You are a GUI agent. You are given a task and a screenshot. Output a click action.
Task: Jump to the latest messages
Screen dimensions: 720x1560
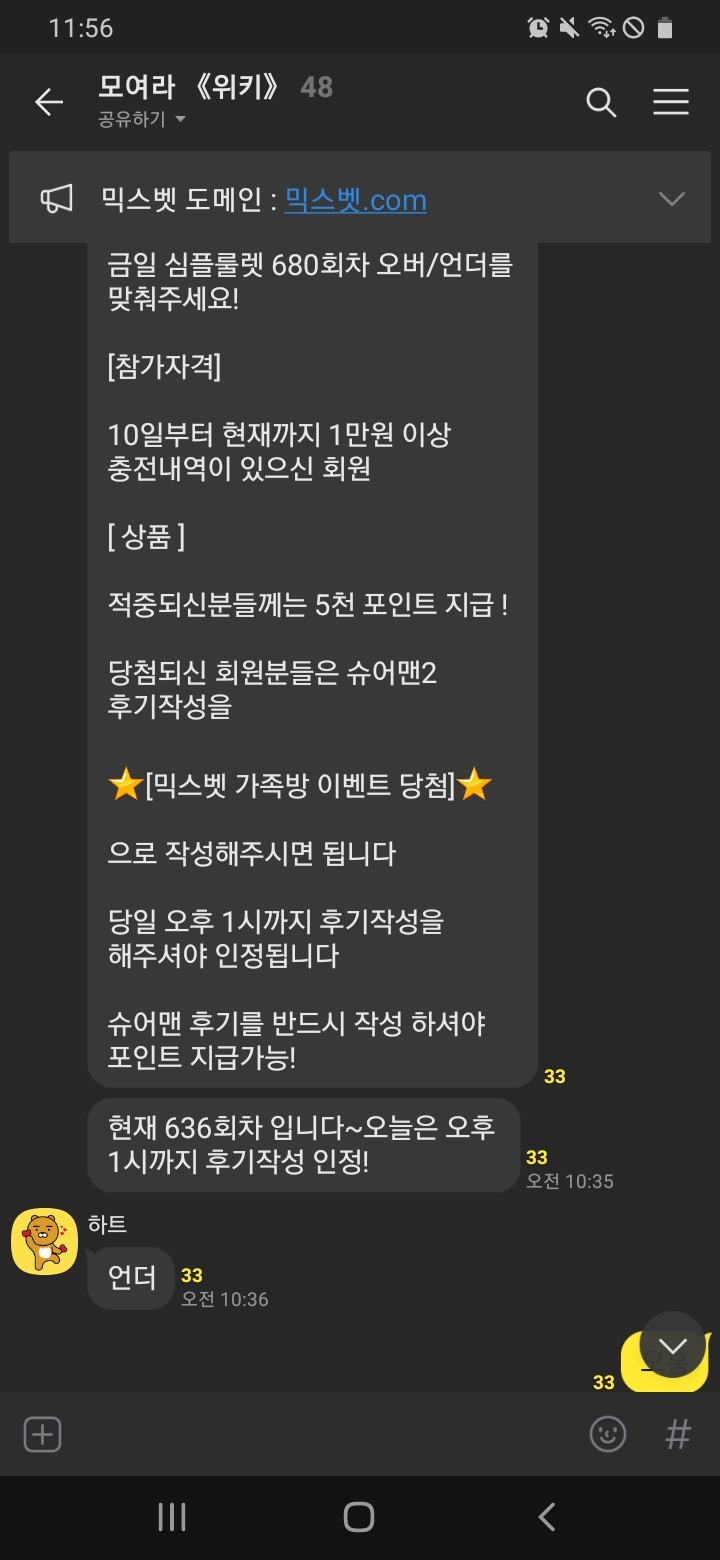[x=672, y=1345]
